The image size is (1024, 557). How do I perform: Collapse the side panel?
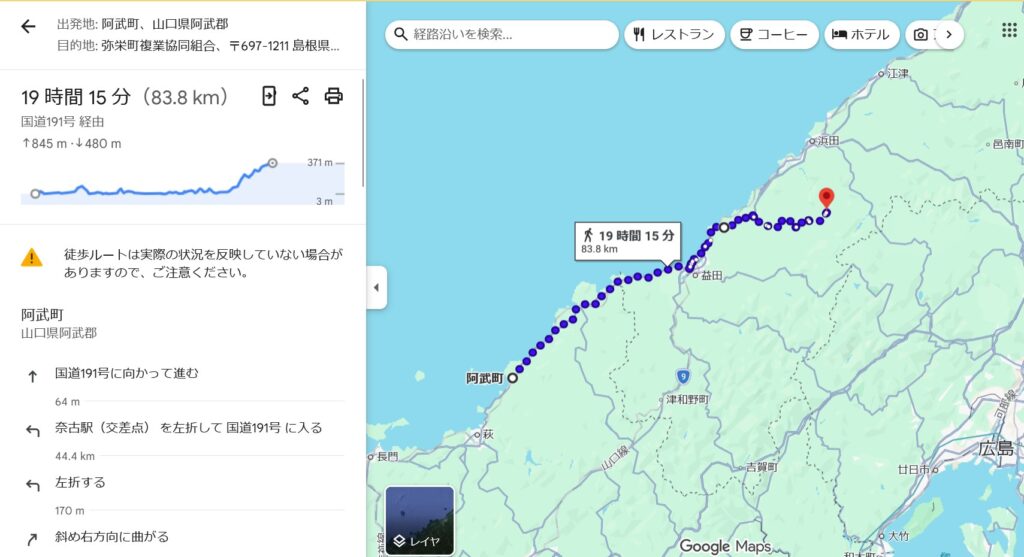coord(376,288)
